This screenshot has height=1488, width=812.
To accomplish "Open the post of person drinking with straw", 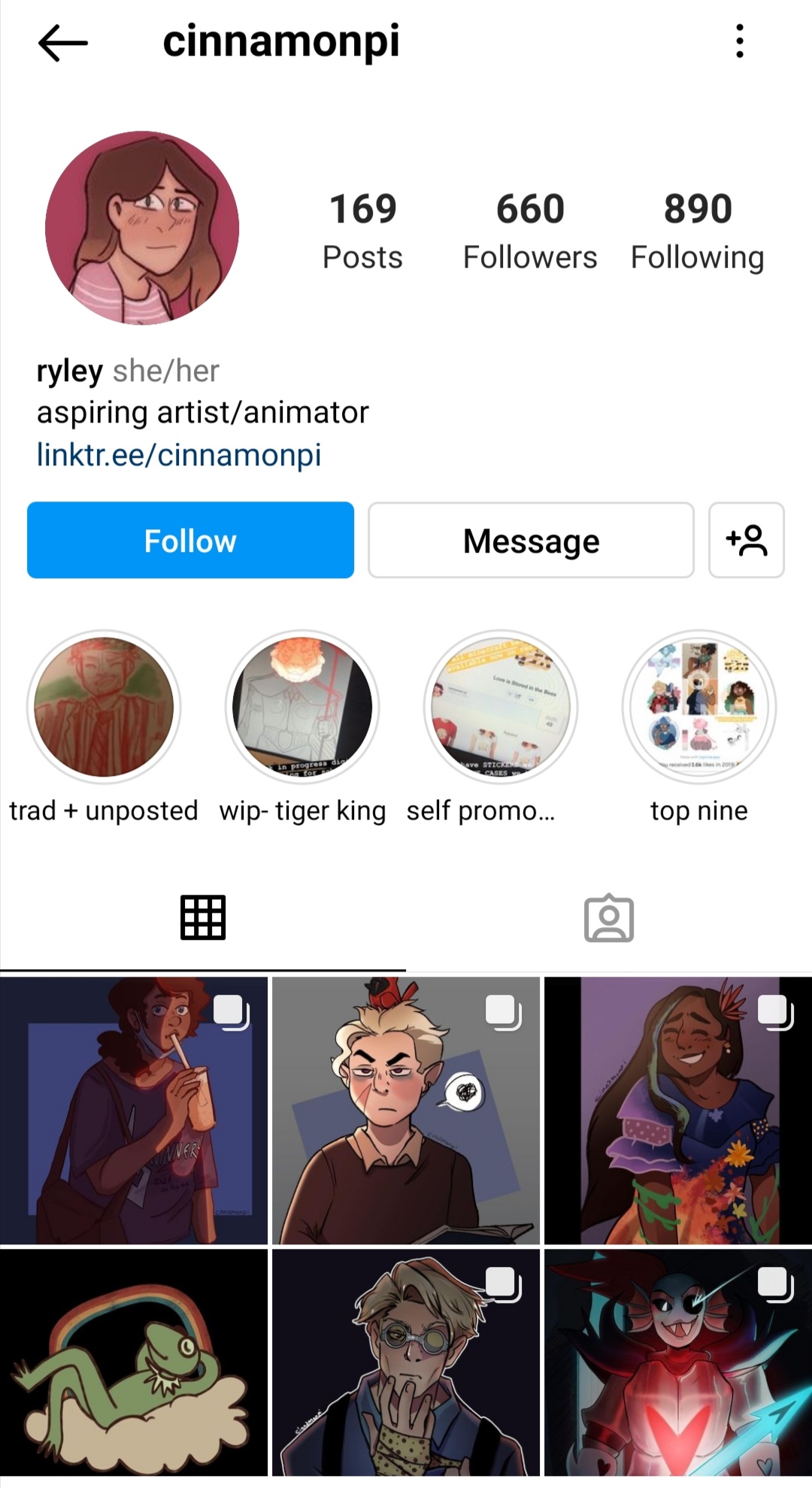I will 134,1111.
